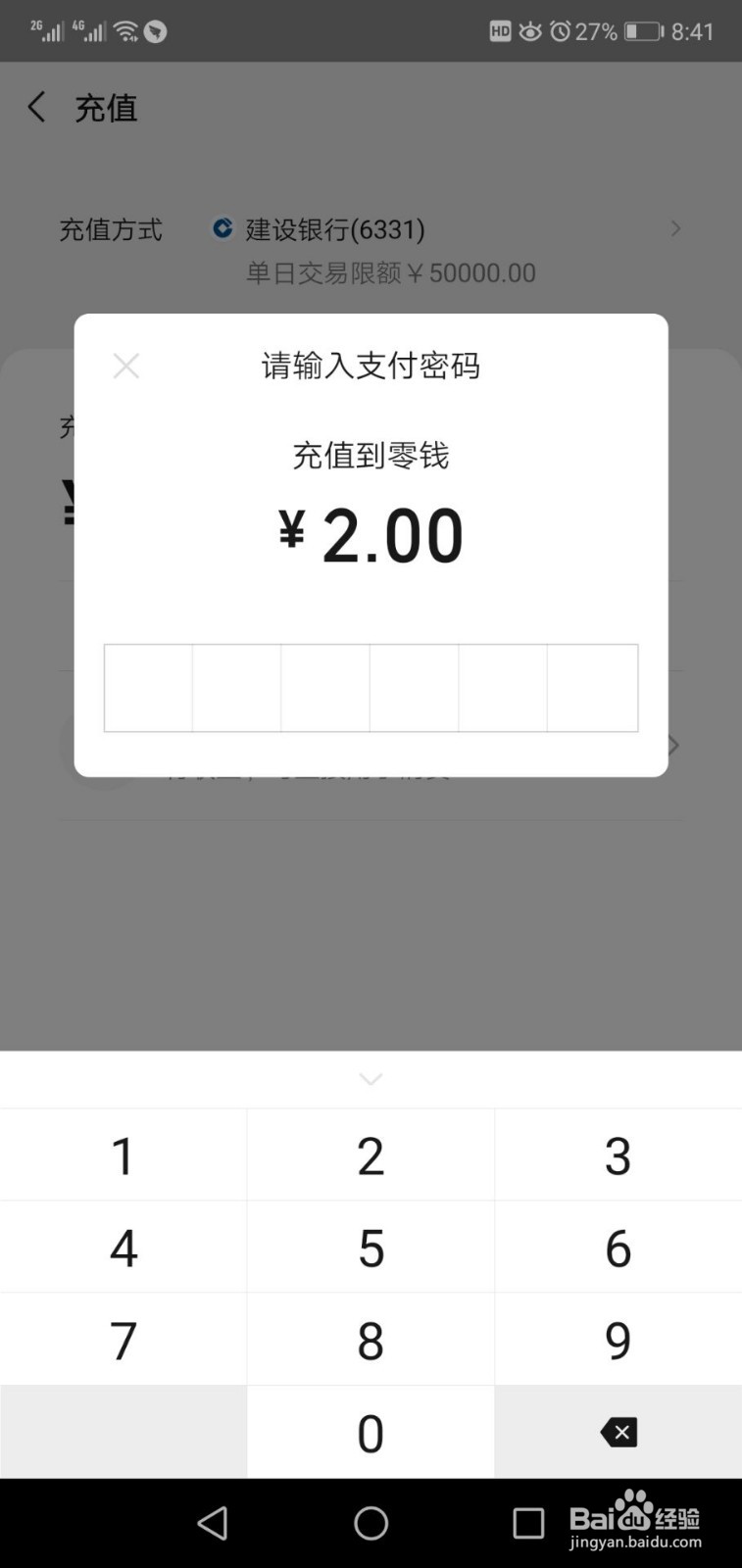Viewport: 742px width, 1568px height.
Task: Tap the battery indicator showing 27%
Action: (x=643, y=31)
